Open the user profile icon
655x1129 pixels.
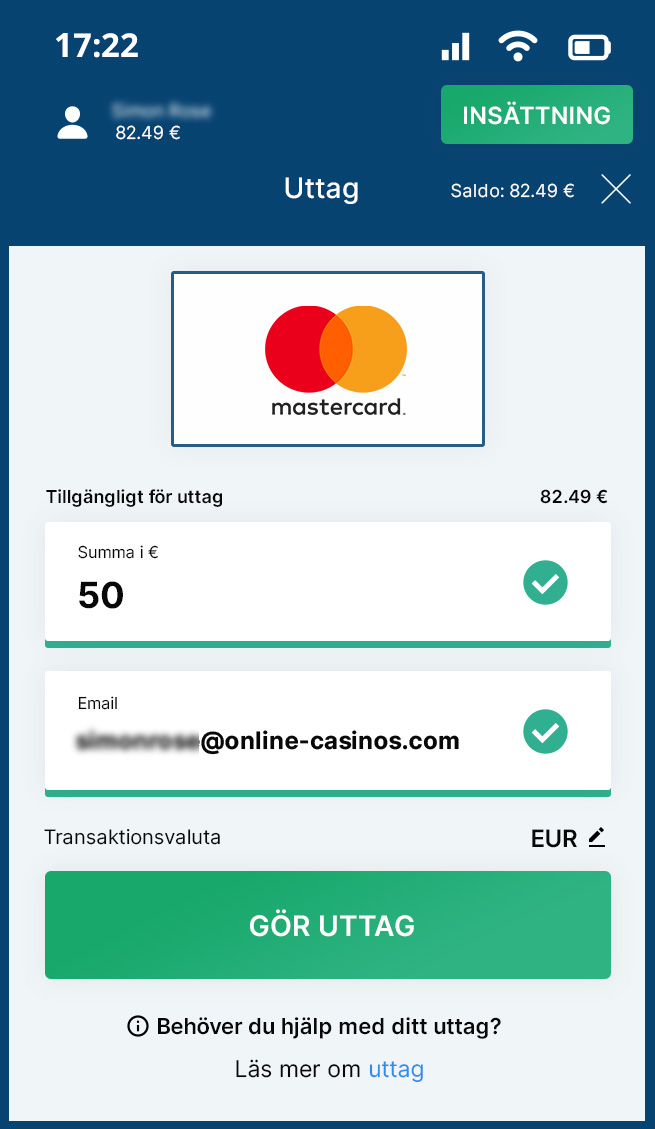[73, 122]
